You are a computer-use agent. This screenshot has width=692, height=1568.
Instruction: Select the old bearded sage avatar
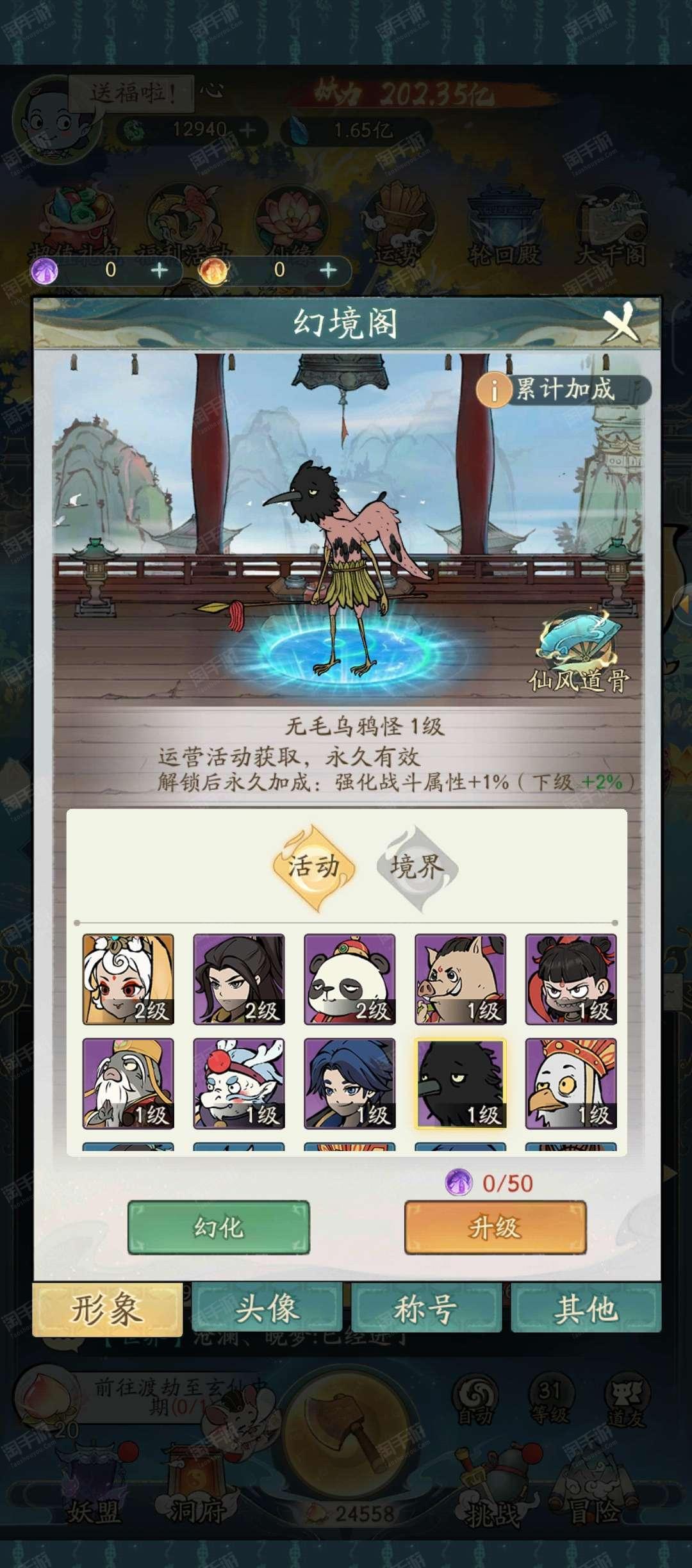tap(128, 1083)
